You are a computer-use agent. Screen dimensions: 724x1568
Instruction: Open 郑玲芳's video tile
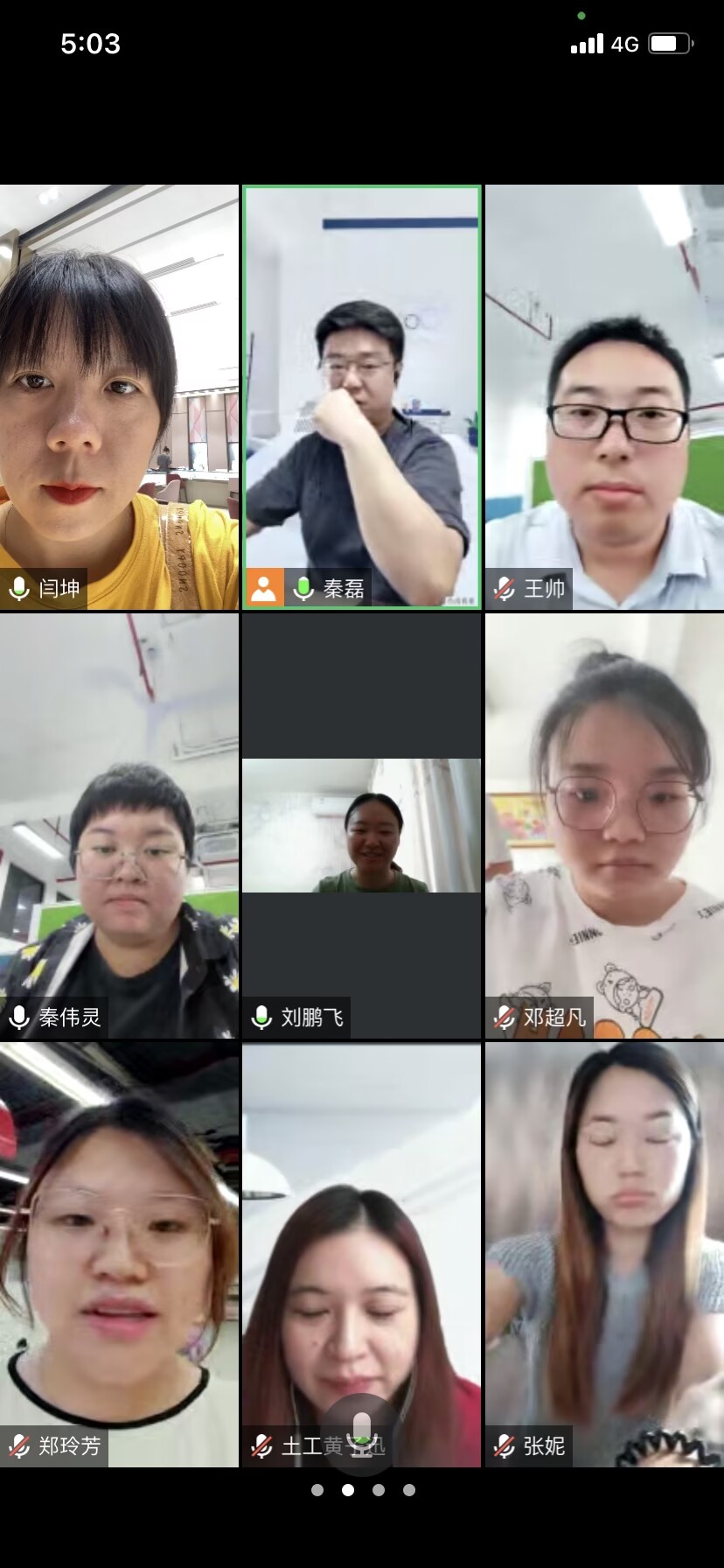click(119, 1253)
